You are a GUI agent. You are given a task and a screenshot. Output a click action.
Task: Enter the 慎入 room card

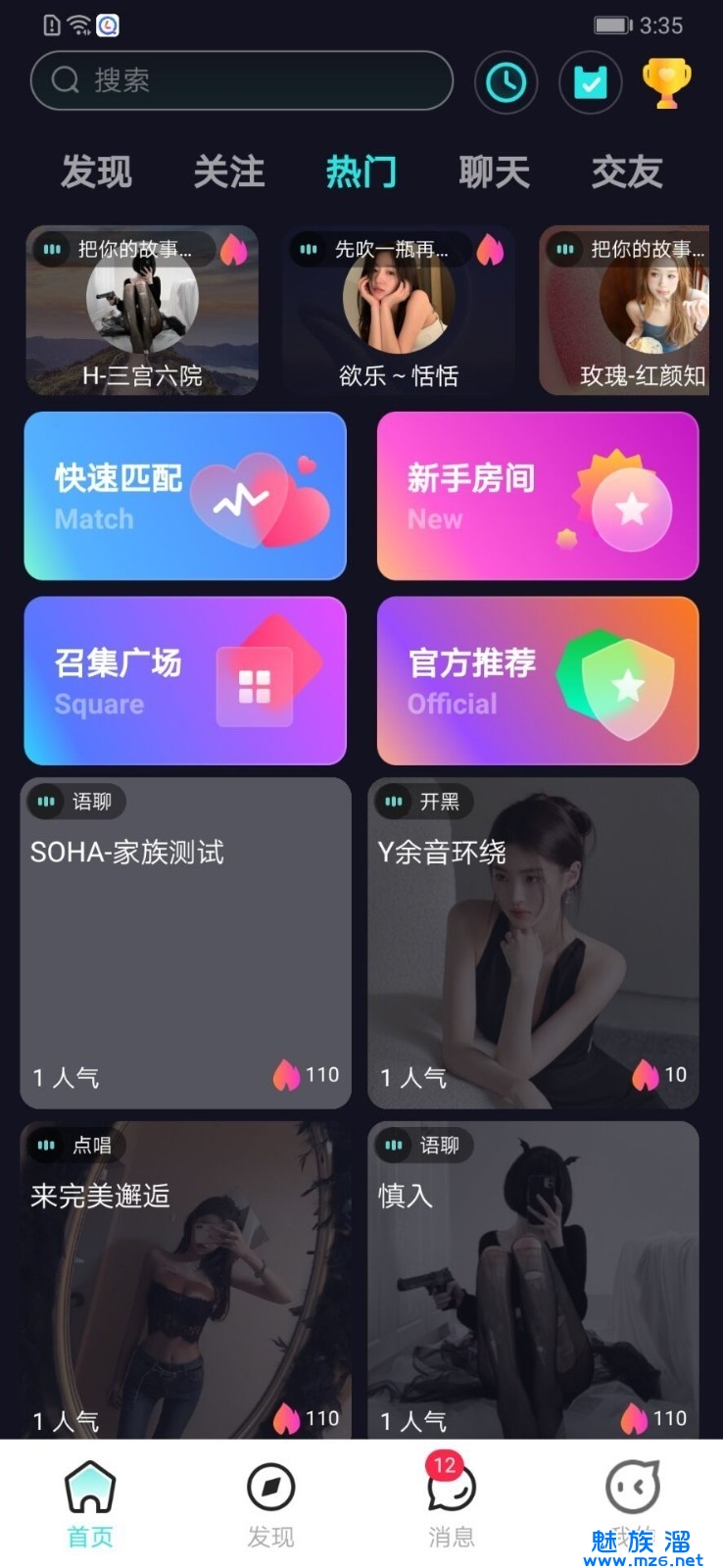pyautogui.click(x=533, y=1279)
